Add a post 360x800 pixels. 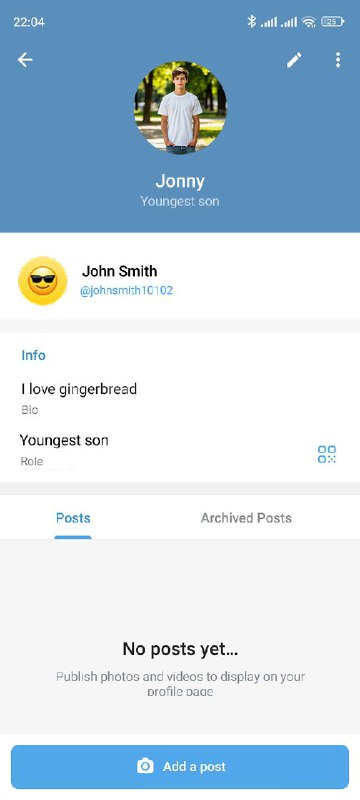(180, 766)
